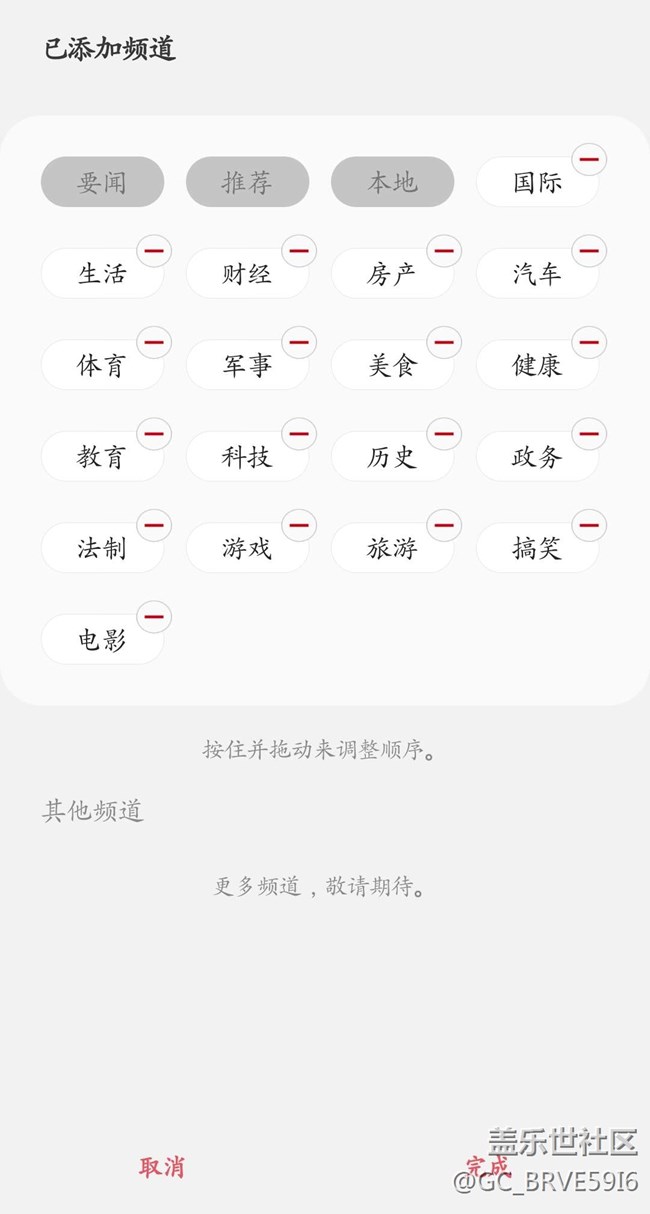Delete the 科技 channel
650x1214 pixels.
[299, 434]
